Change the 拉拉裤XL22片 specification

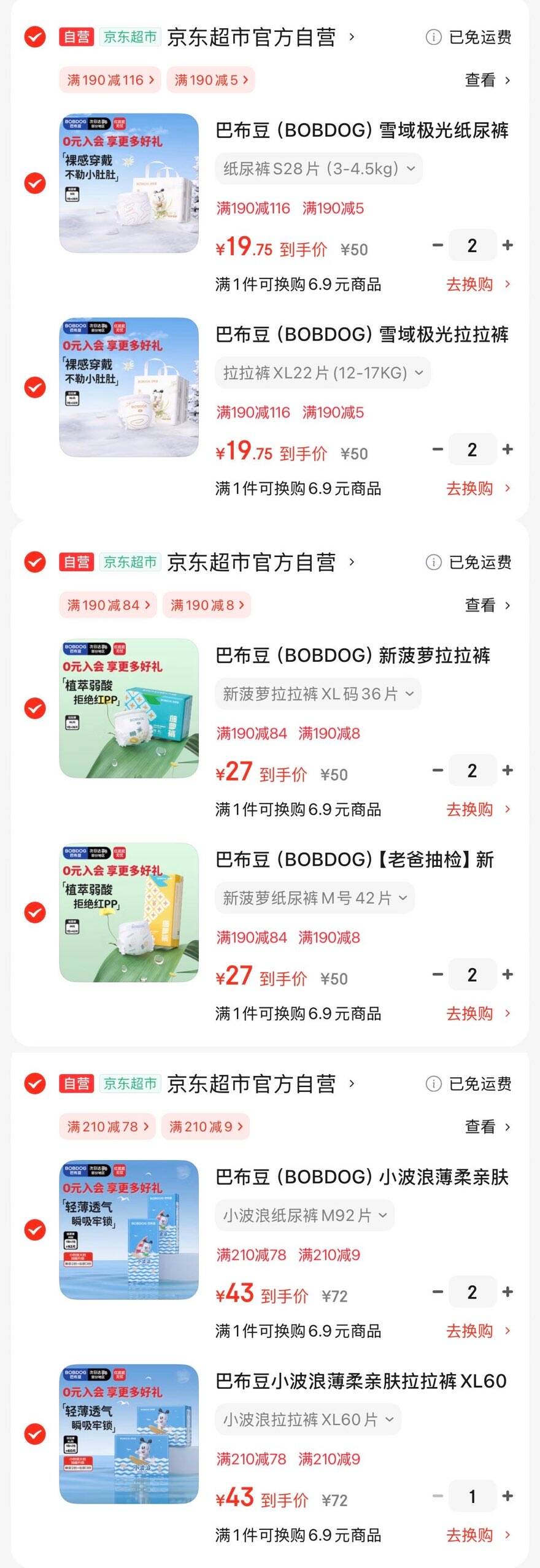coord(323,373)
